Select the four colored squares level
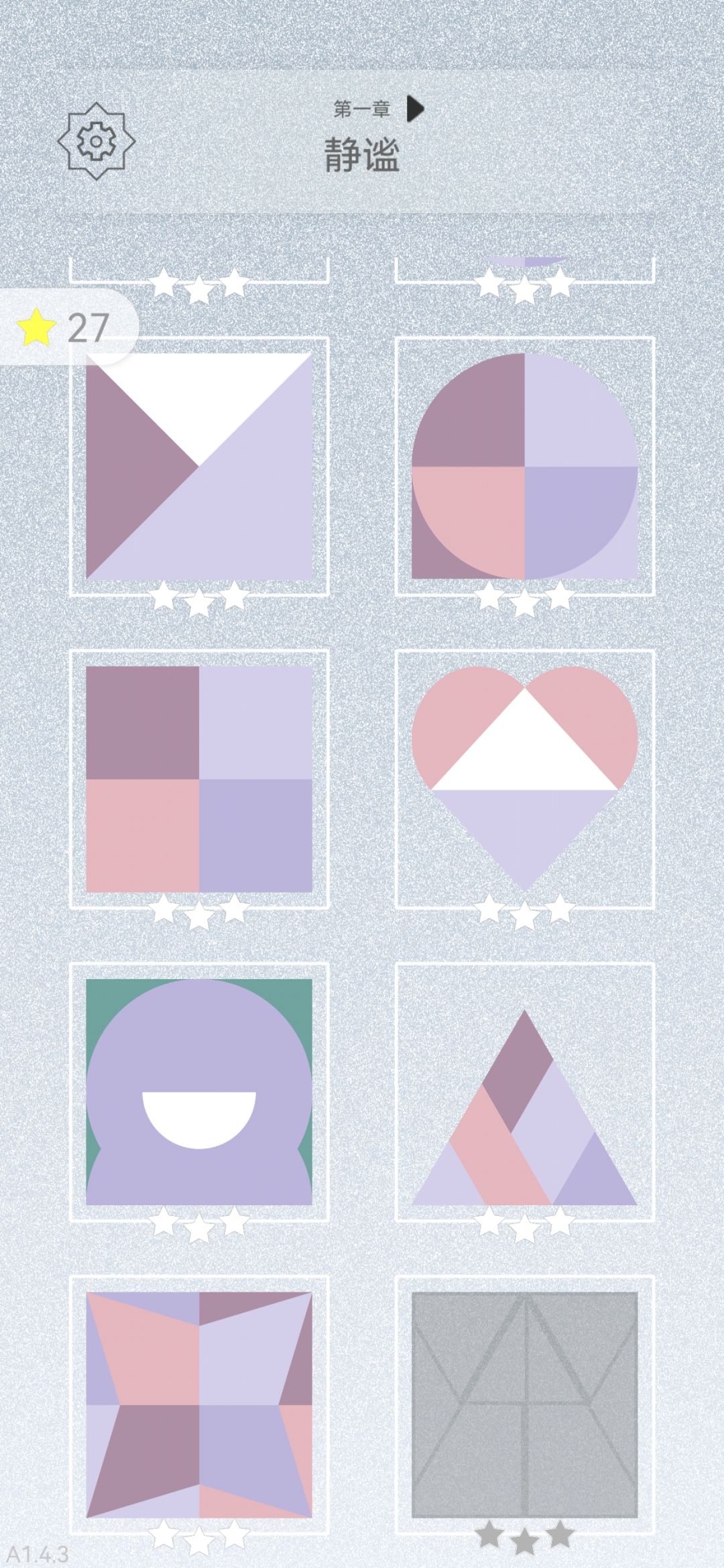 pyautogui.click(x=199, y=779)
